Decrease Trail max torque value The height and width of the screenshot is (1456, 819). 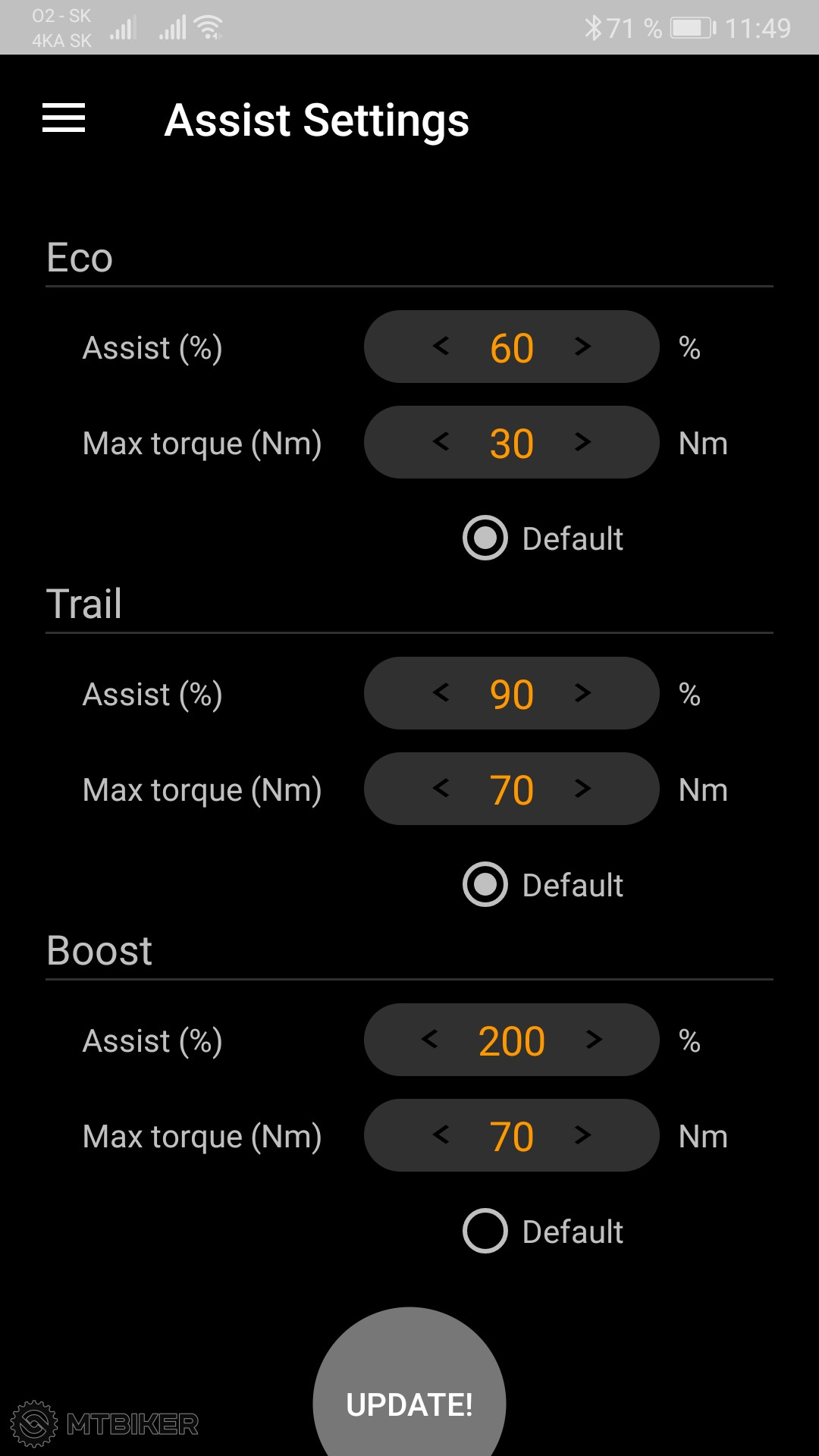(441, 789)
